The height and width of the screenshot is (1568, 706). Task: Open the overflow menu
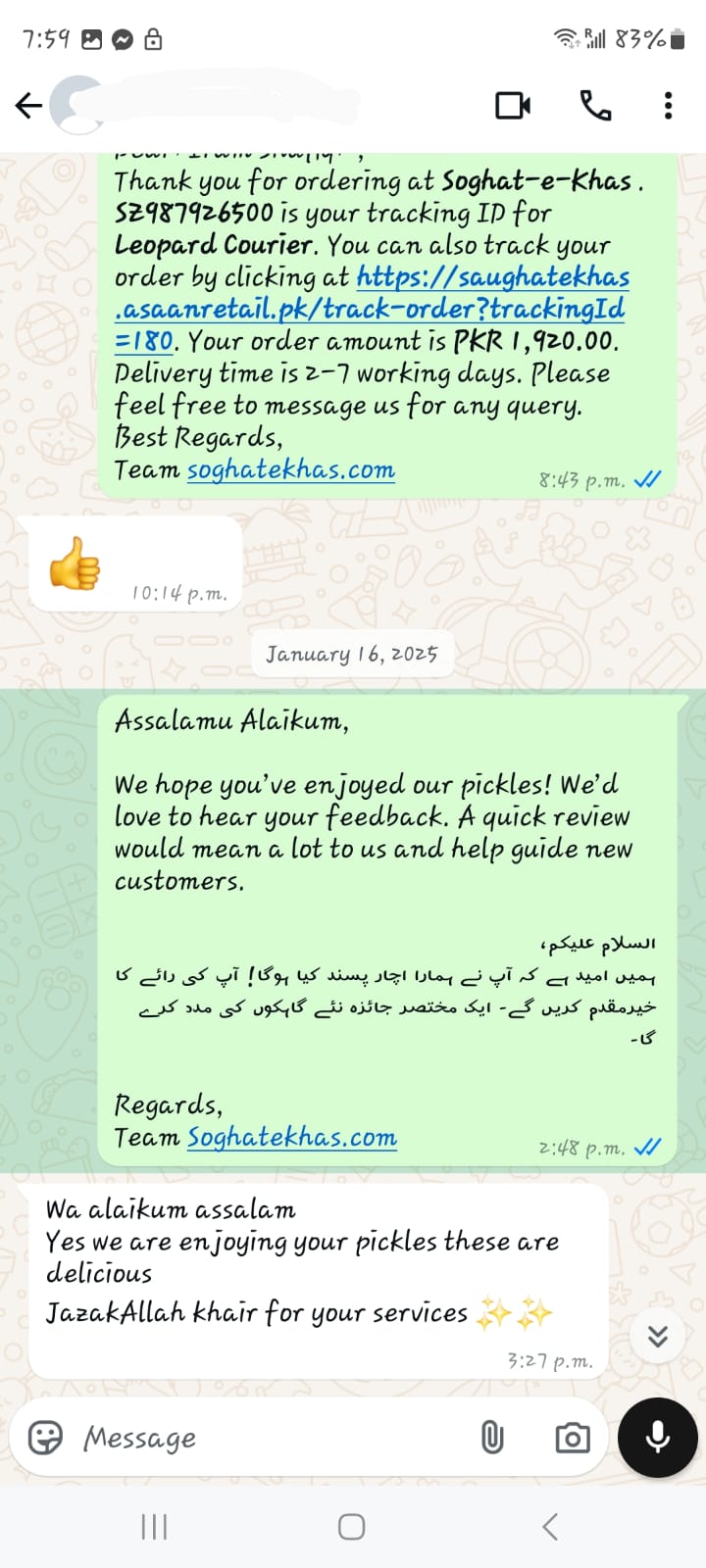click(x=668, y=105)
